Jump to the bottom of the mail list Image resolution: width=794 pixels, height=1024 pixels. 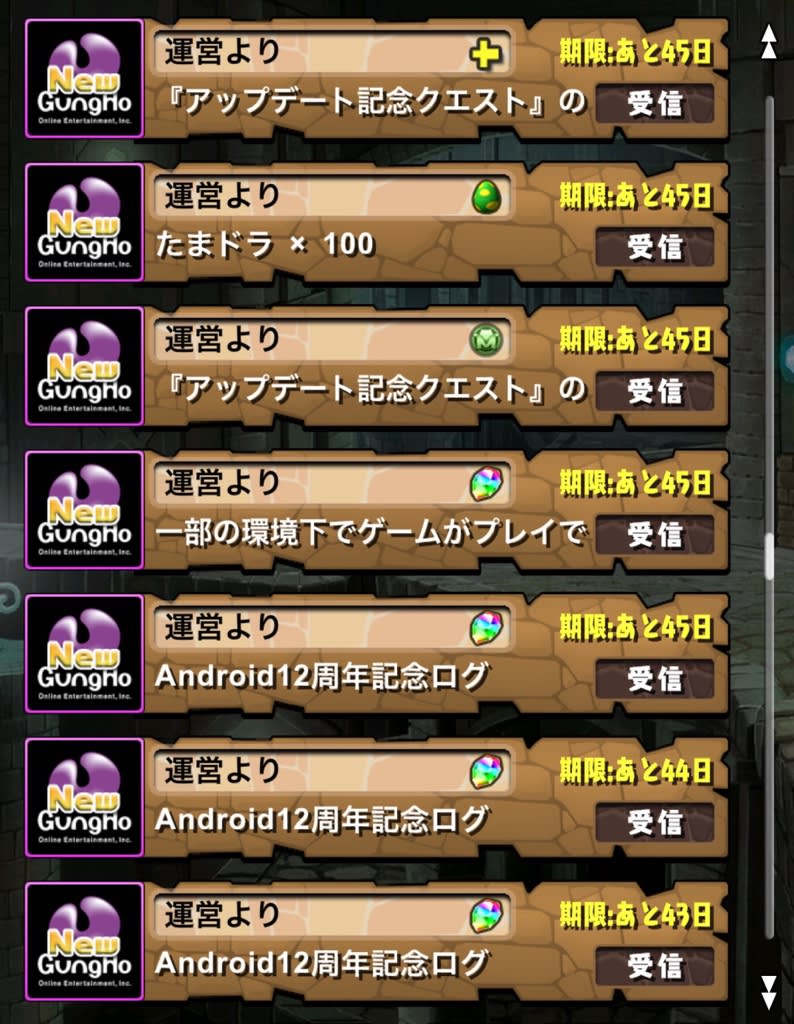click(x=768, y=990)
